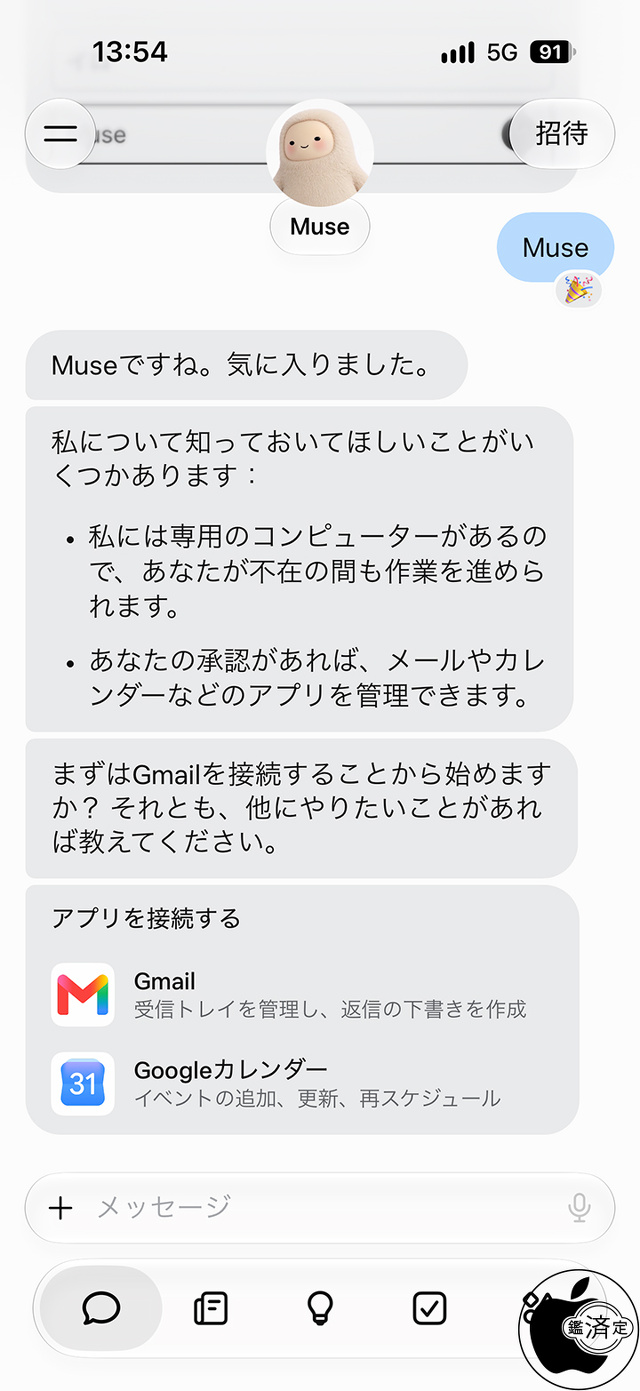Switch to the checkbox tasks tab
640x1391 pixels.
429,1308
